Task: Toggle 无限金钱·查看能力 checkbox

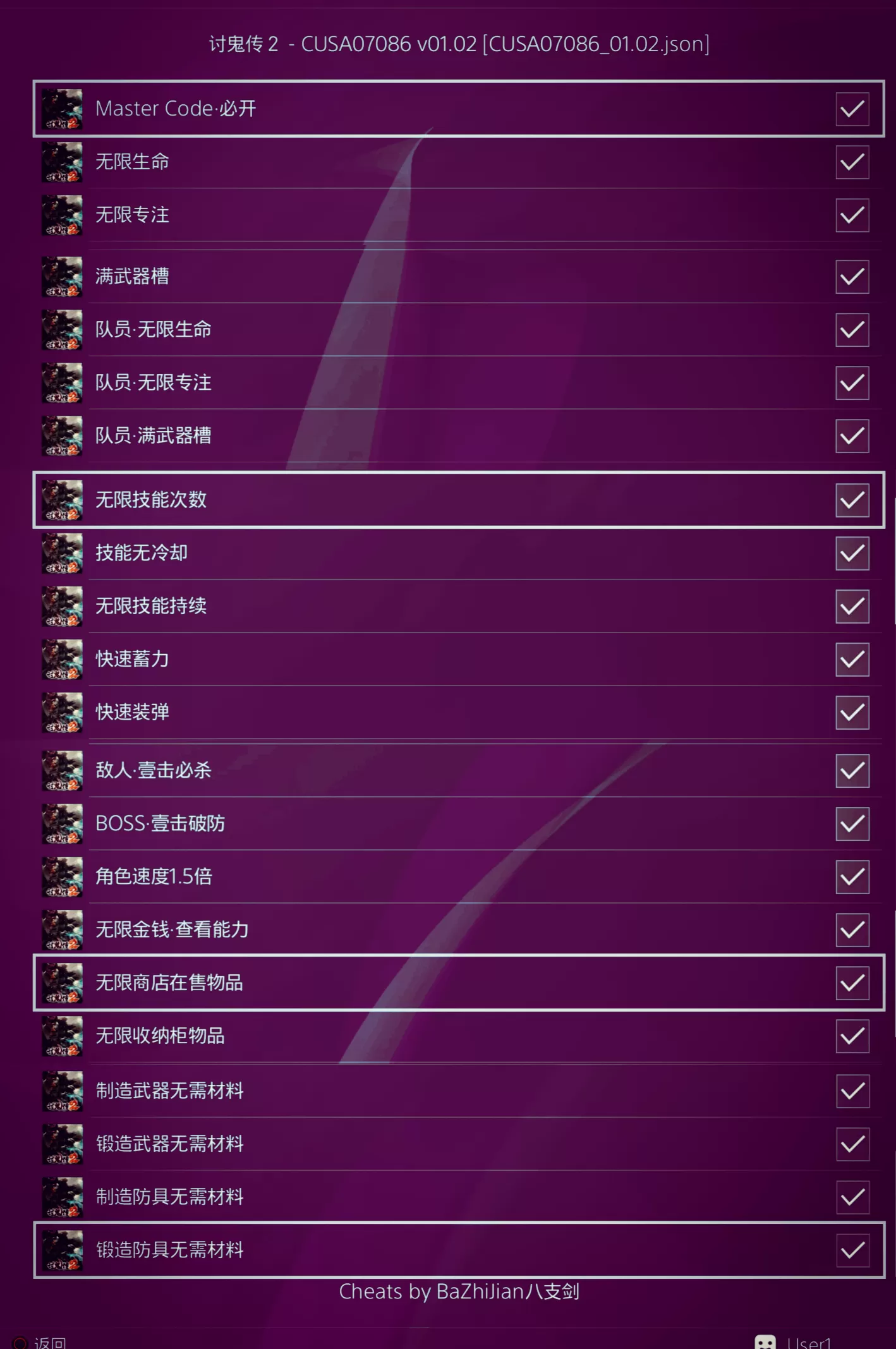Action: [x=852, y=930]
